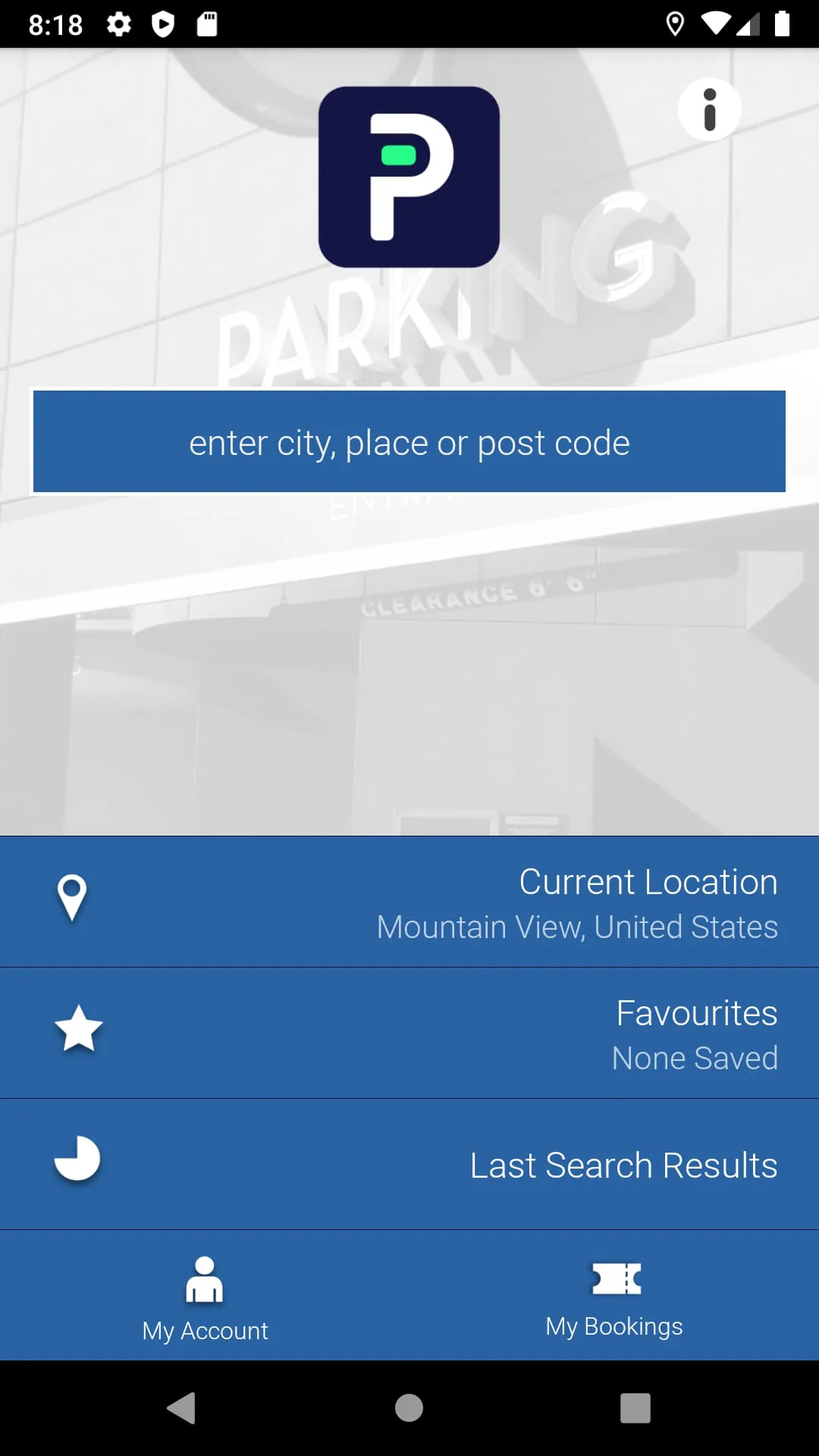Tap the location pin icon
Viewport: 819px width, 1456px height.
(71, 899)
